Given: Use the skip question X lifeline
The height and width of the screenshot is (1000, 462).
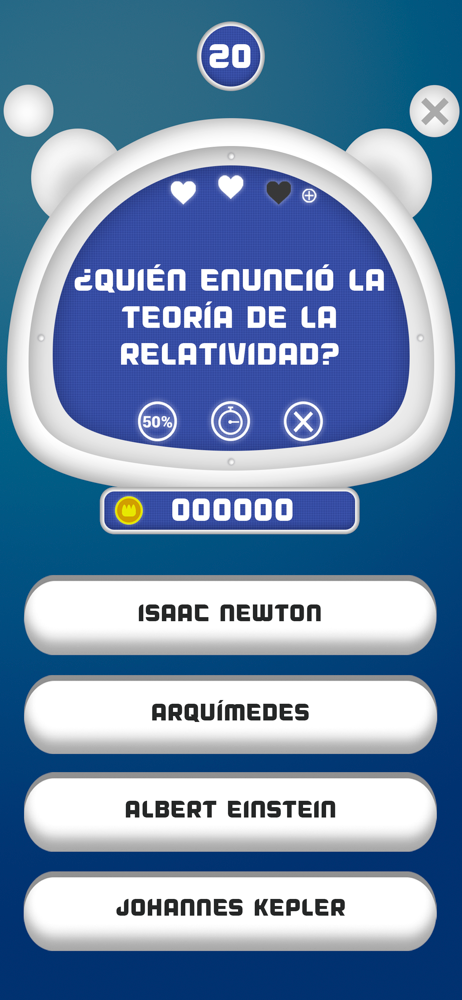Looking at the screenshot, I should click(x=303, y=422).
